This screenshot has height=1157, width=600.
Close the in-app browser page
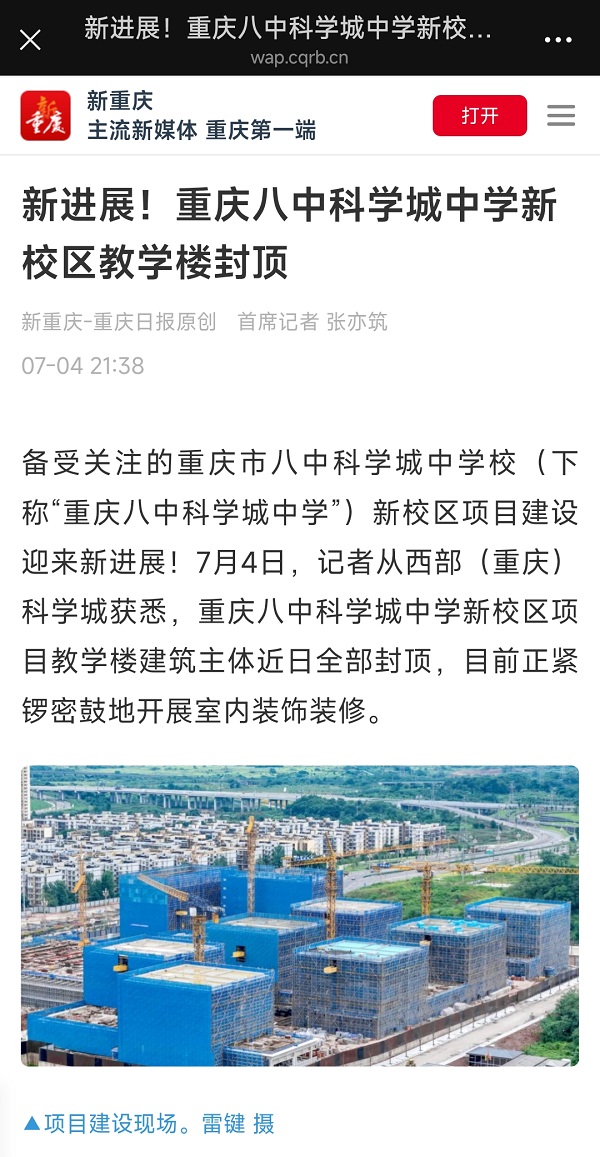point(30,39)
